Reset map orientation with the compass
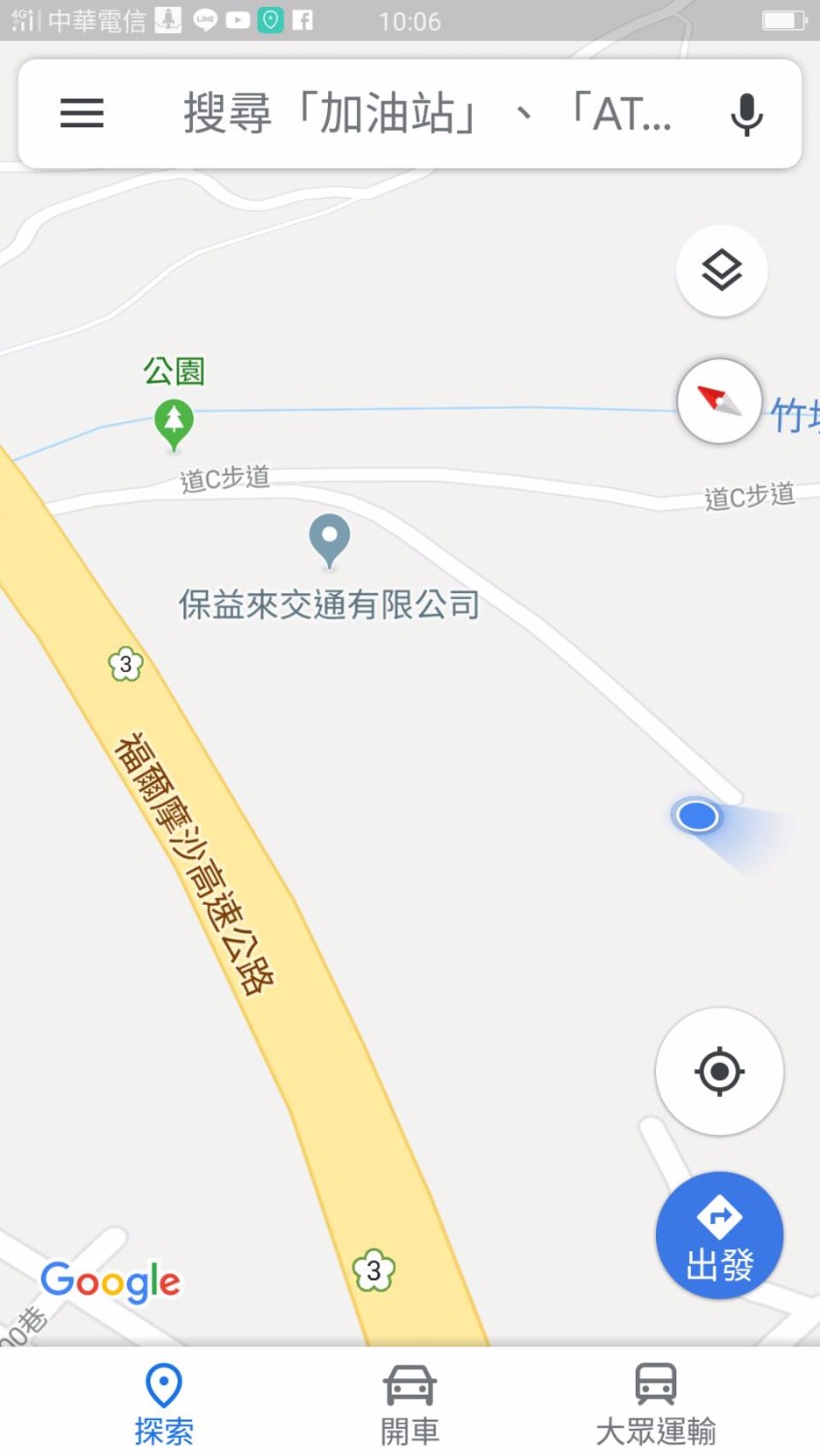The width and height of the screenshot is (820, 1456). point(719,401)
